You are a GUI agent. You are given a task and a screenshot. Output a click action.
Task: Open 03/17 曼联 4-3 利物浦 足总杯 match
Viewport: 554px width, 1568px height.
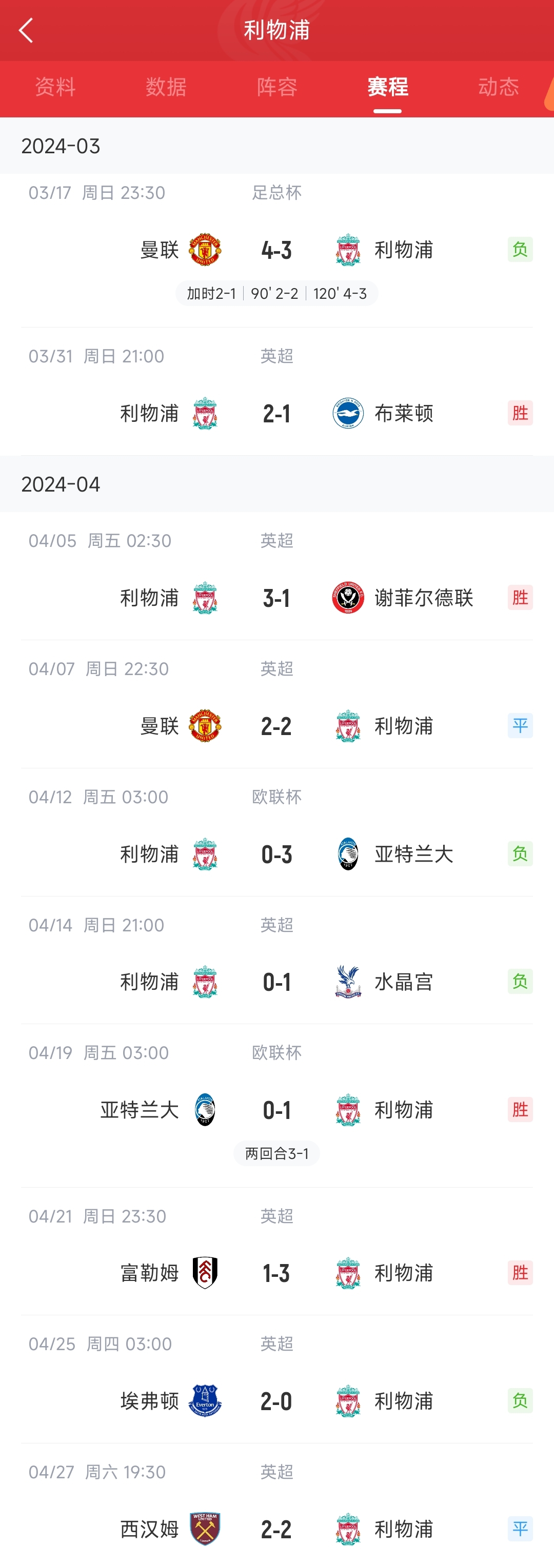(276, 250)
